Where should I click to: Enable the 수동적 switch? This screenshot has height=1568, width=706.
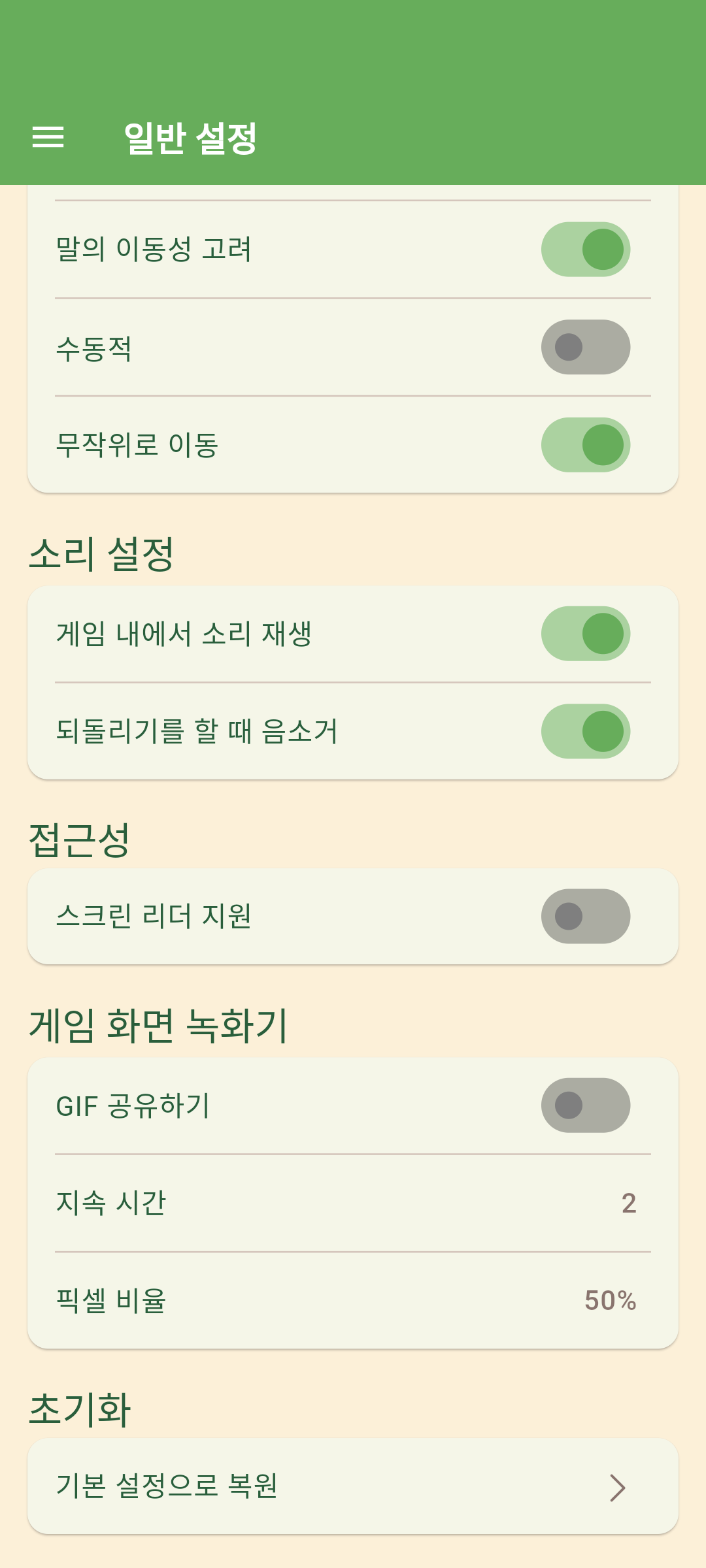(x=585, y=348)
